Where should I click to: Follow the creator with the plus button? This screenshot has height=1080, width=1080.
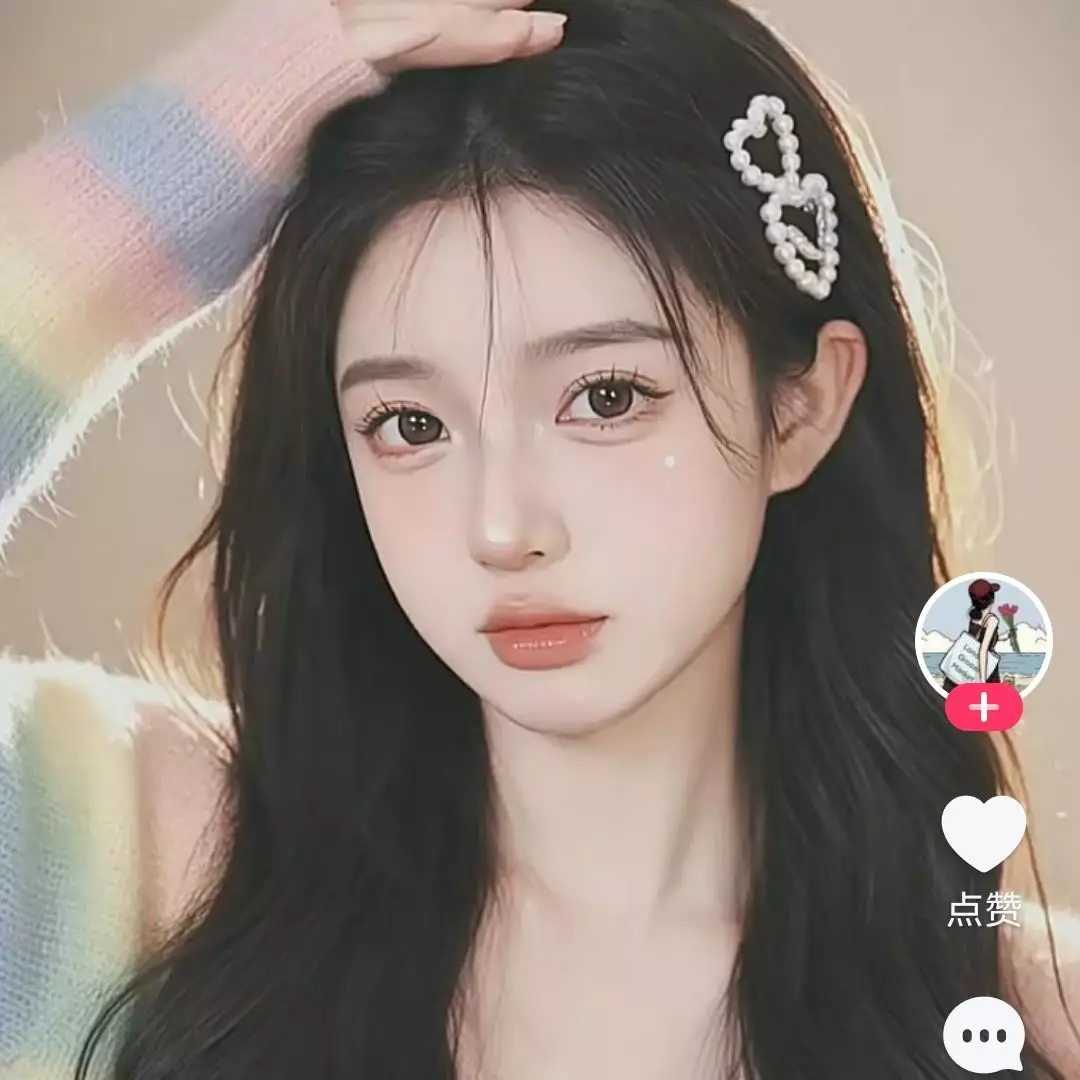pyautogui.click(x=984, y=708)
